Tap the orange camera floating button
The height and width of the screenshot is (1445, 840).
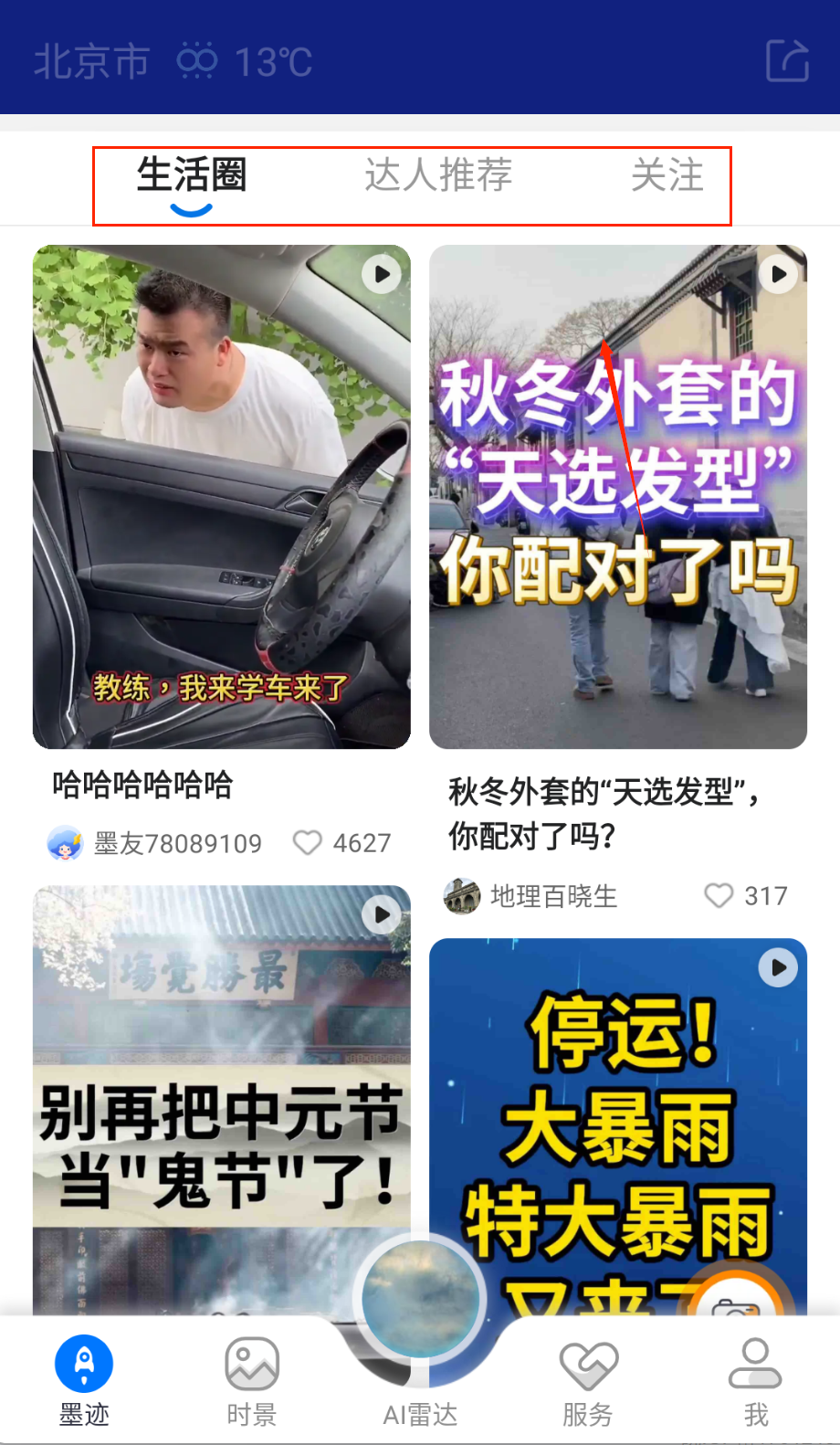(736, 1297)
